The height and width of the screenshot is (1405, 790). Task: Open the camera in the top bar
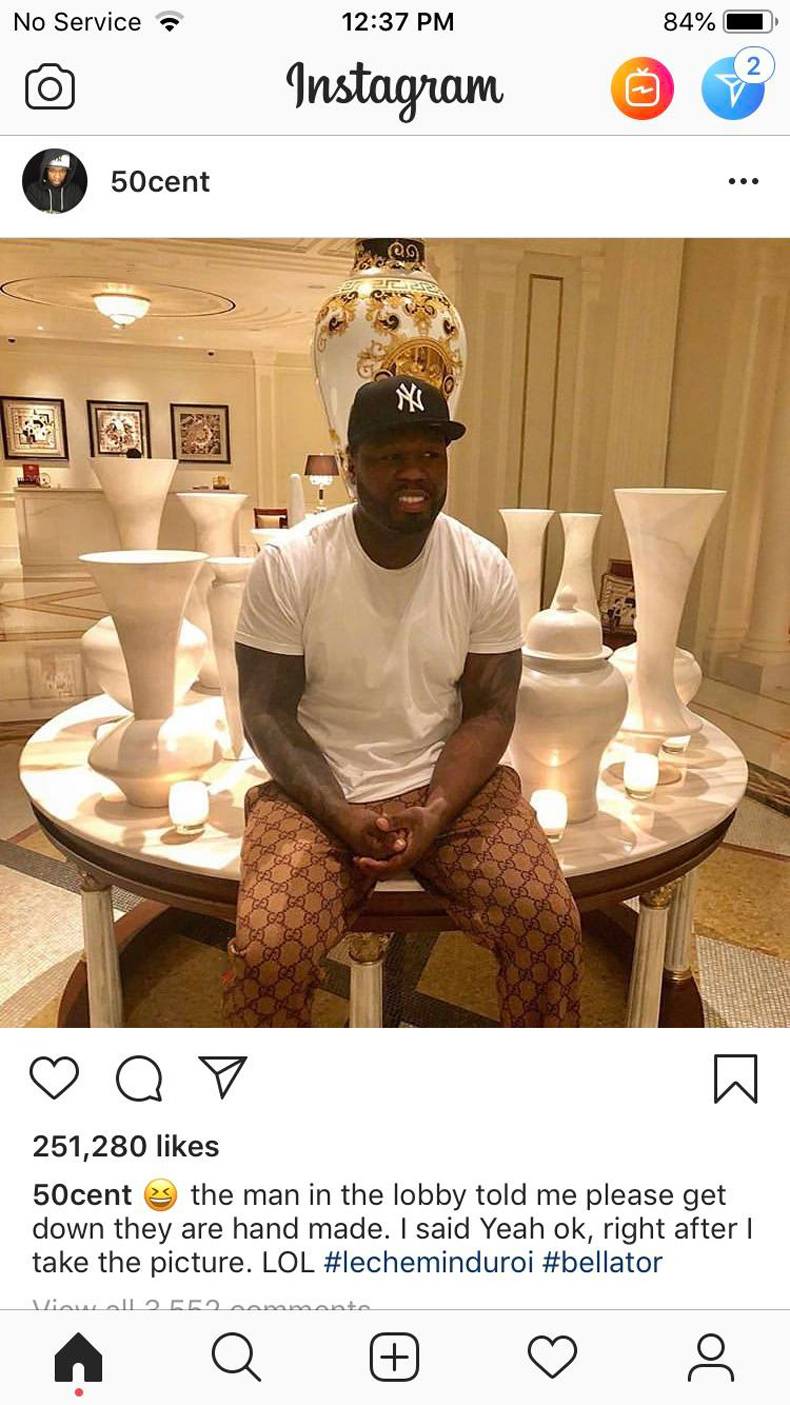[x=49, y=88]
